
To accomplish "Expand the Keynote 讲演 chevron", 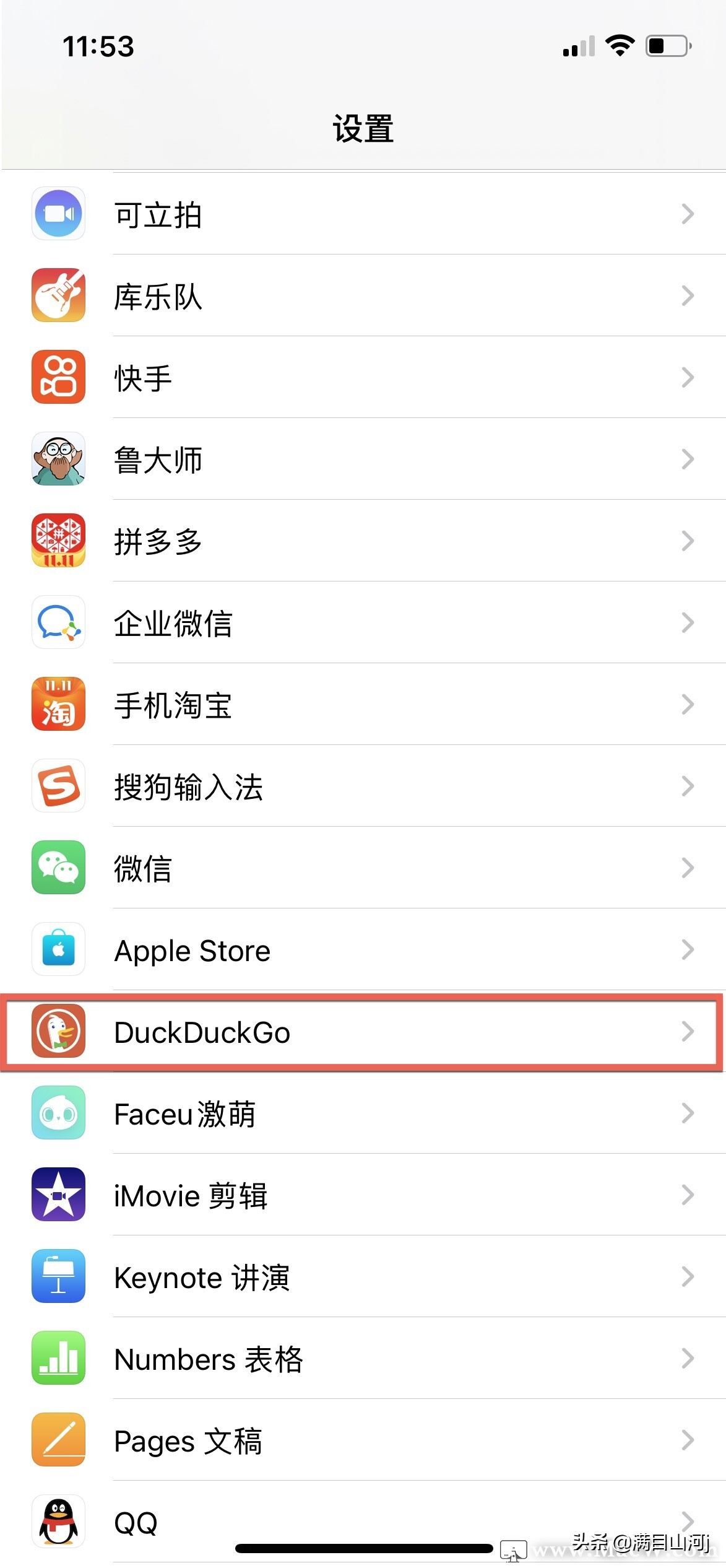I will point(687,1277).
